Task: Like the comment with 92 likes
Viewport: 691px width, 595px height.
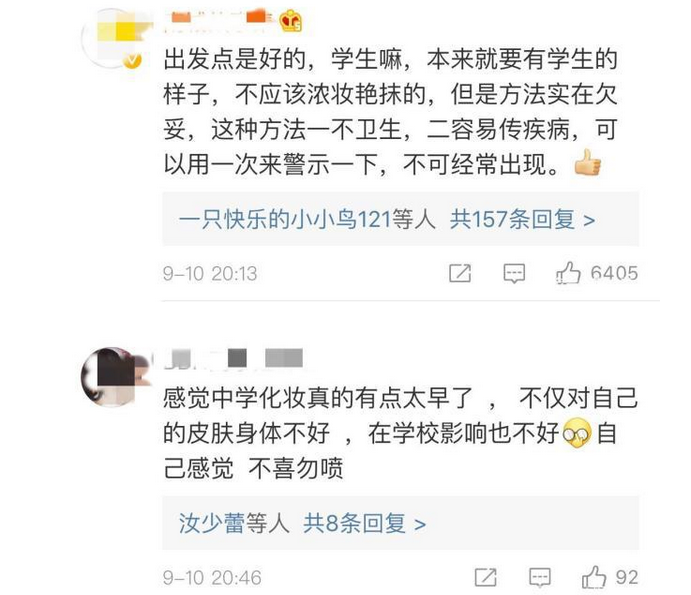Action: pyautogui.click(x=595, y=577)
